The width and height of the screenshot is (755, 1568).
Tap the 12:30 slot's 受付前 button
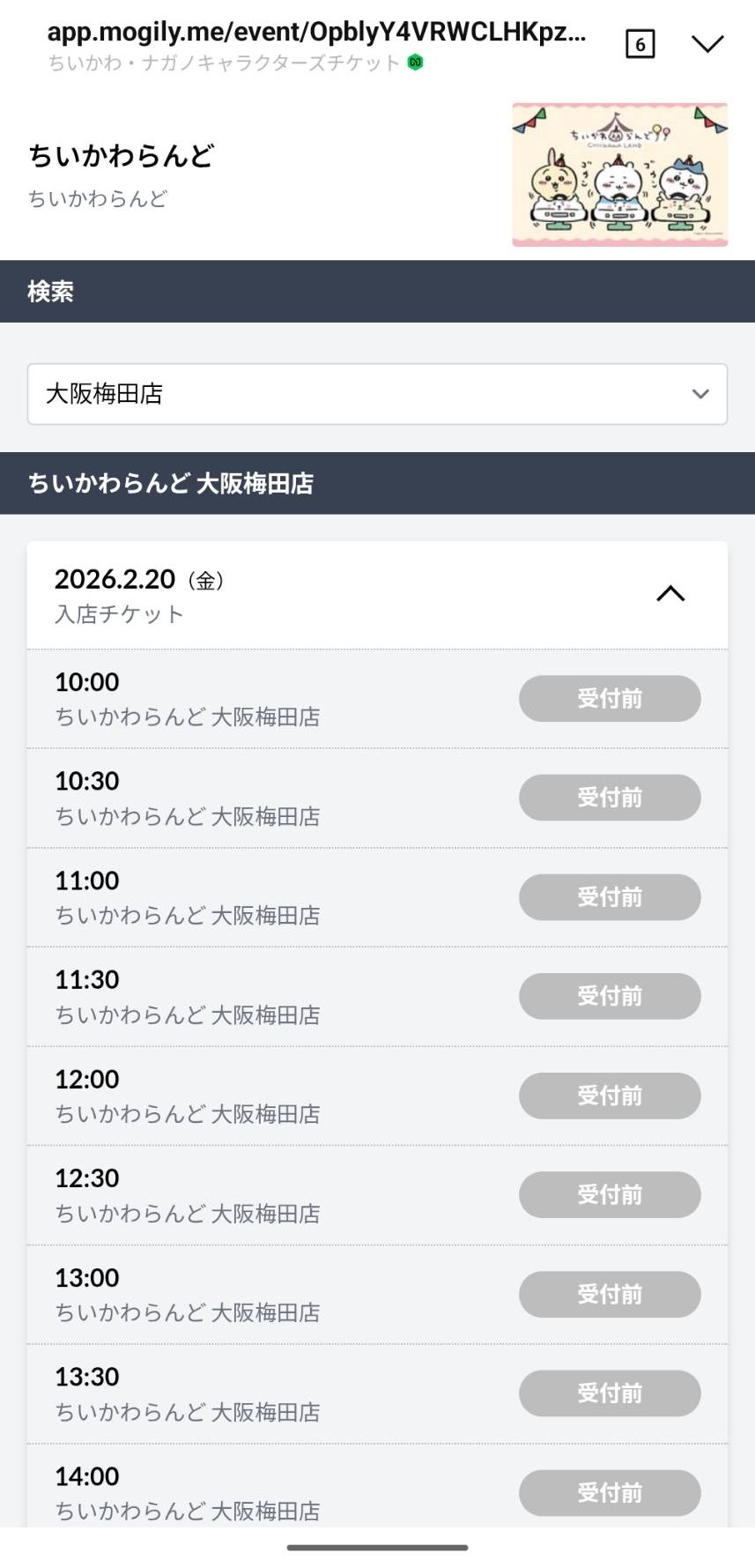610,1194
